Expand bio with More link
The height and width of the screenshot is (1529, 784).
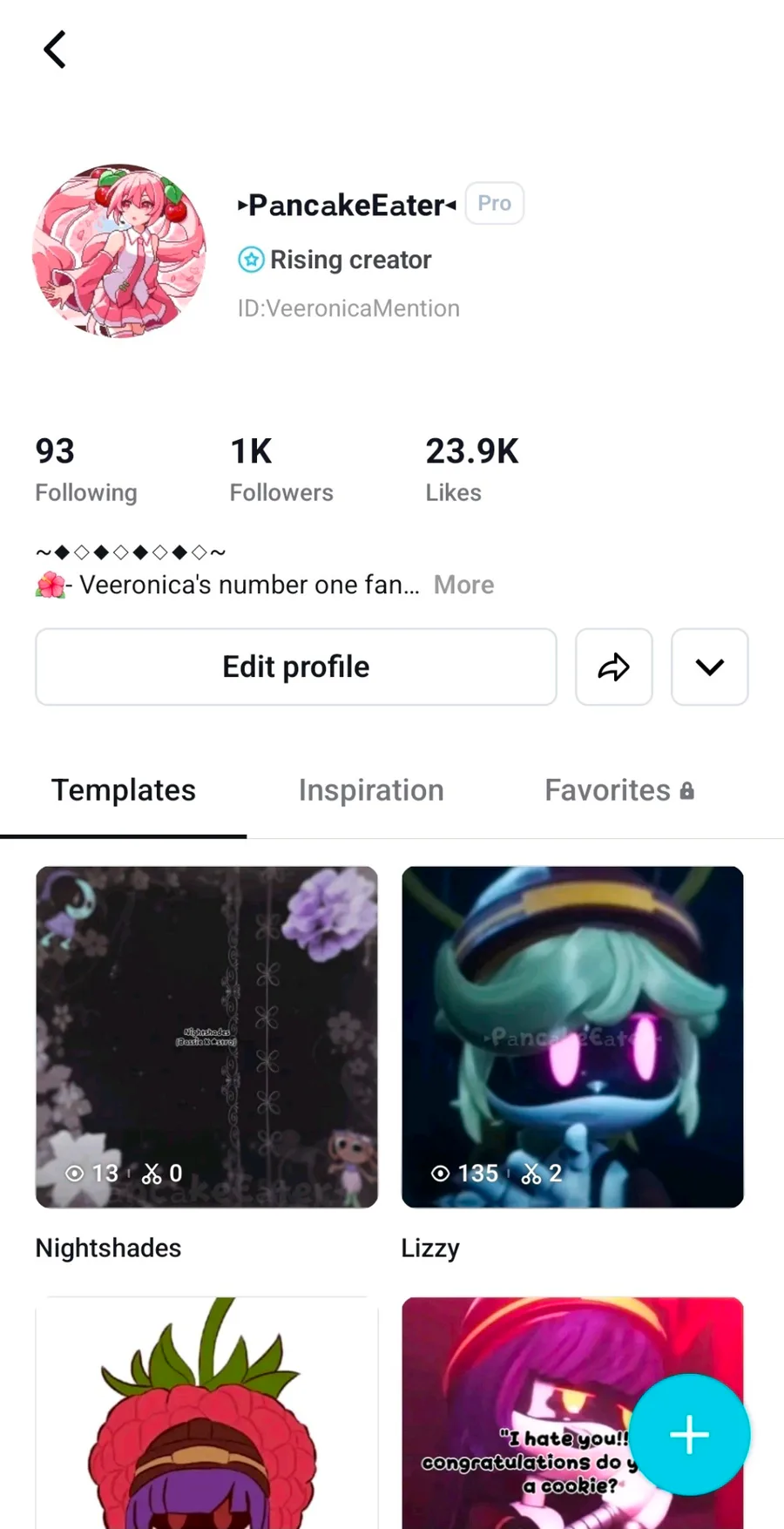(463, 585)
